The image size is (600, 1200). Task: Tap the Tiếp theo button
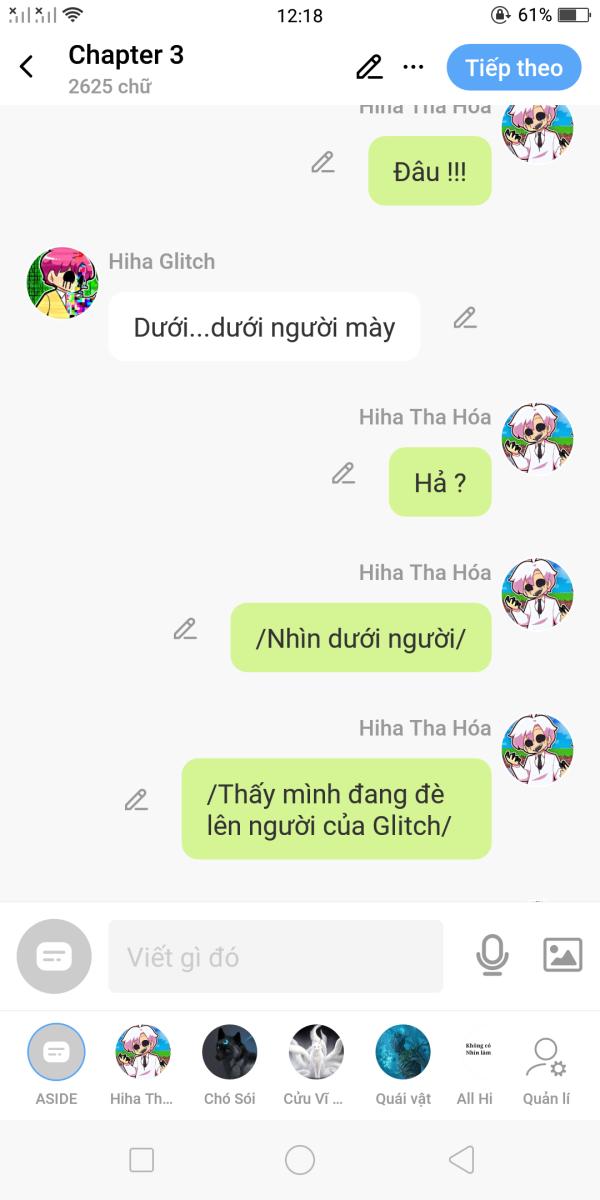[x=514, y=68]
